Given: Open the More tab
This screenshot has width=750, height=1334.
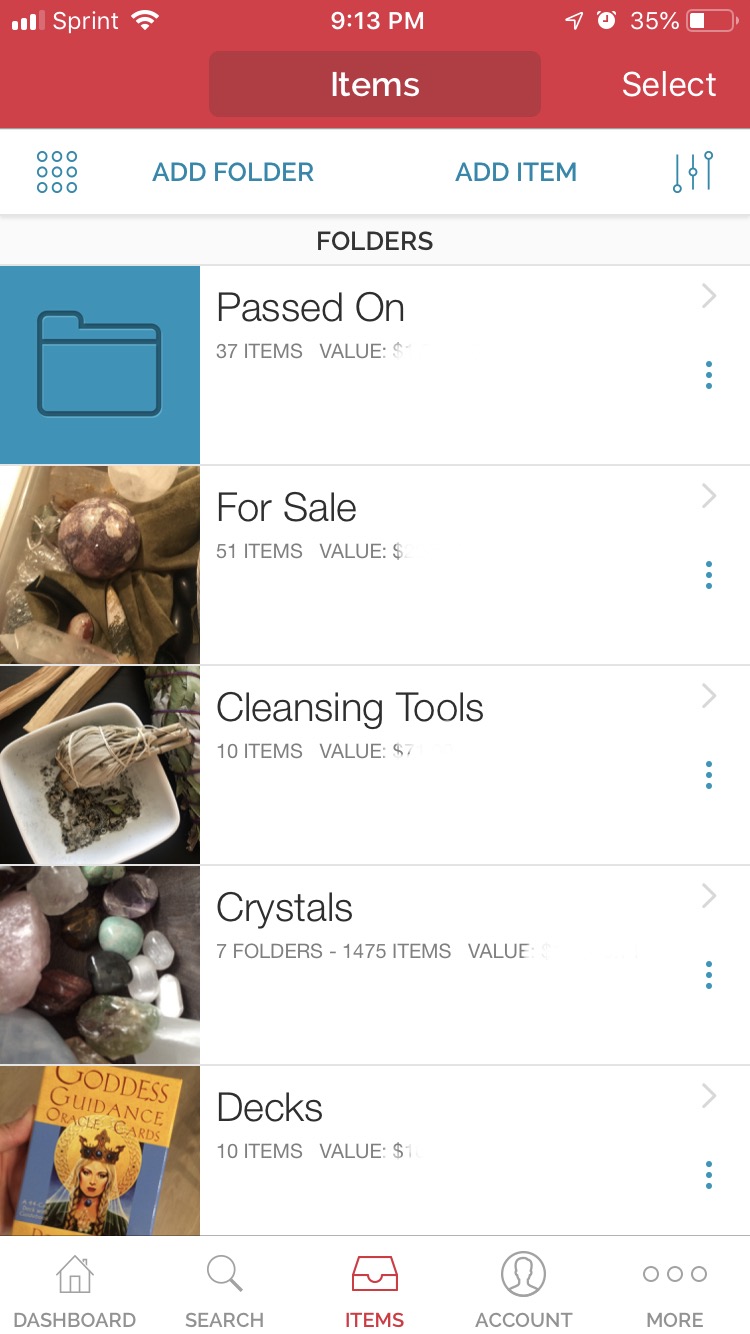Looking at the screenshot, I should tap(675, 1290).
